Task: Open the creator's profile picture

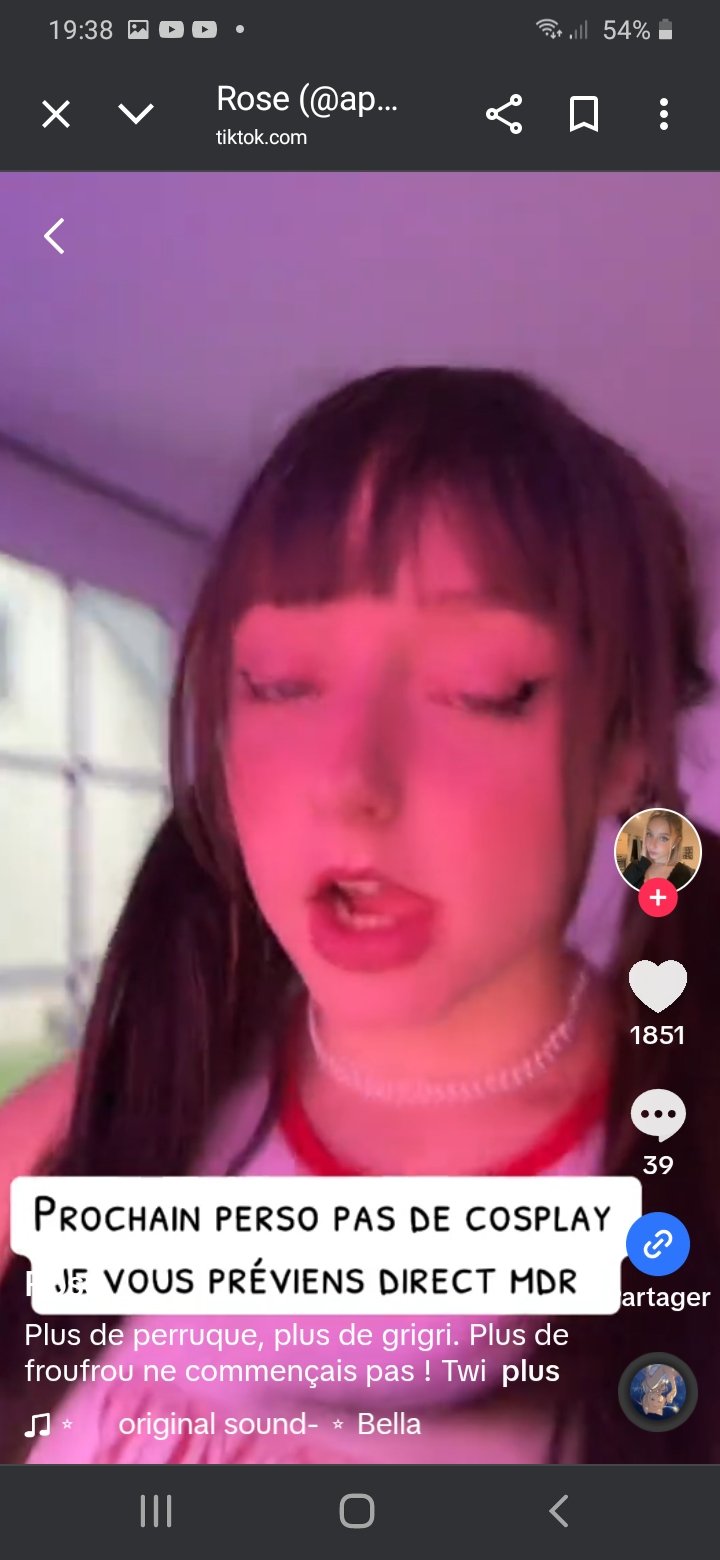Action: coord(657,851)
